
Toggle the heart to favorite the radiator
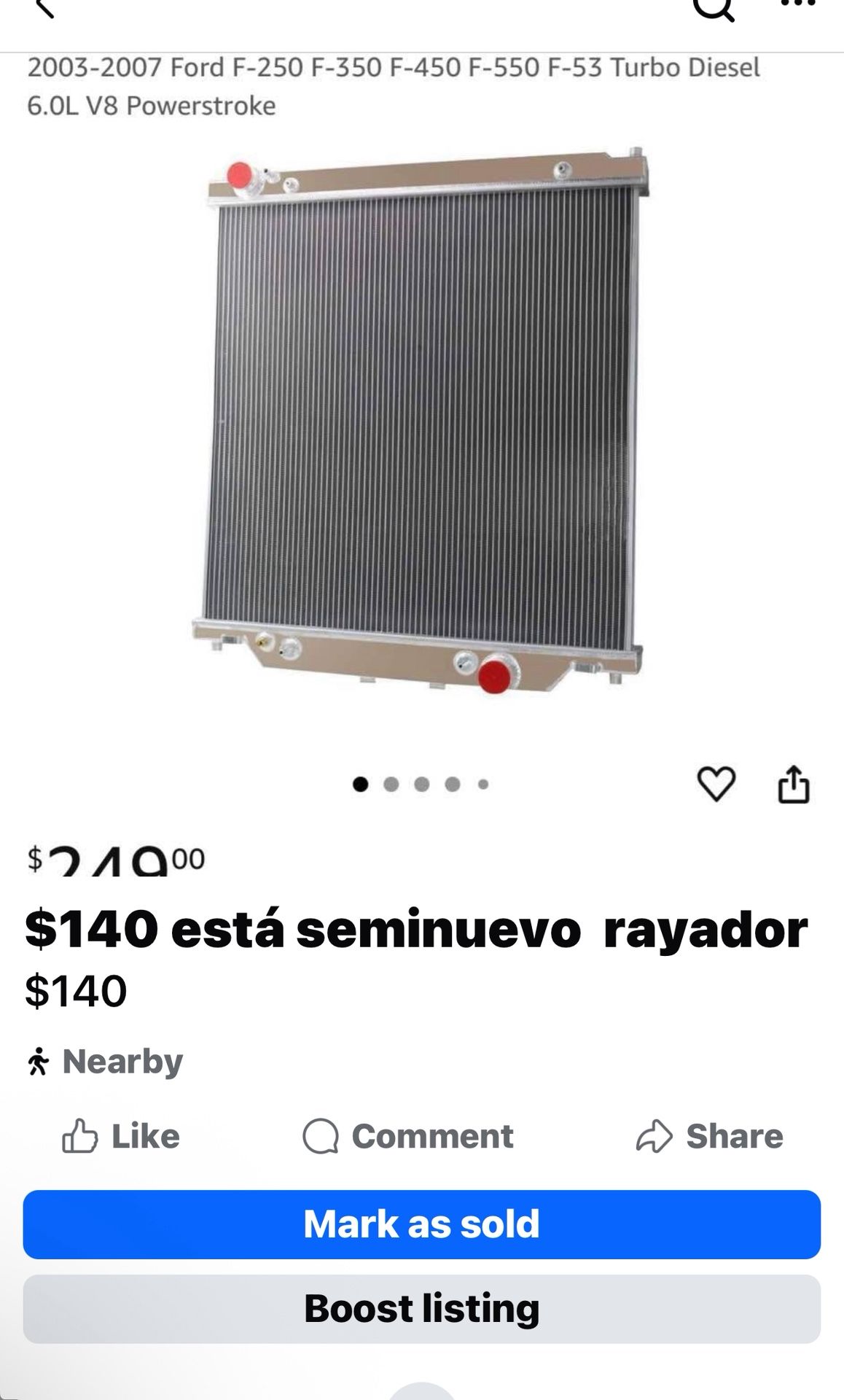coord(717,785)
